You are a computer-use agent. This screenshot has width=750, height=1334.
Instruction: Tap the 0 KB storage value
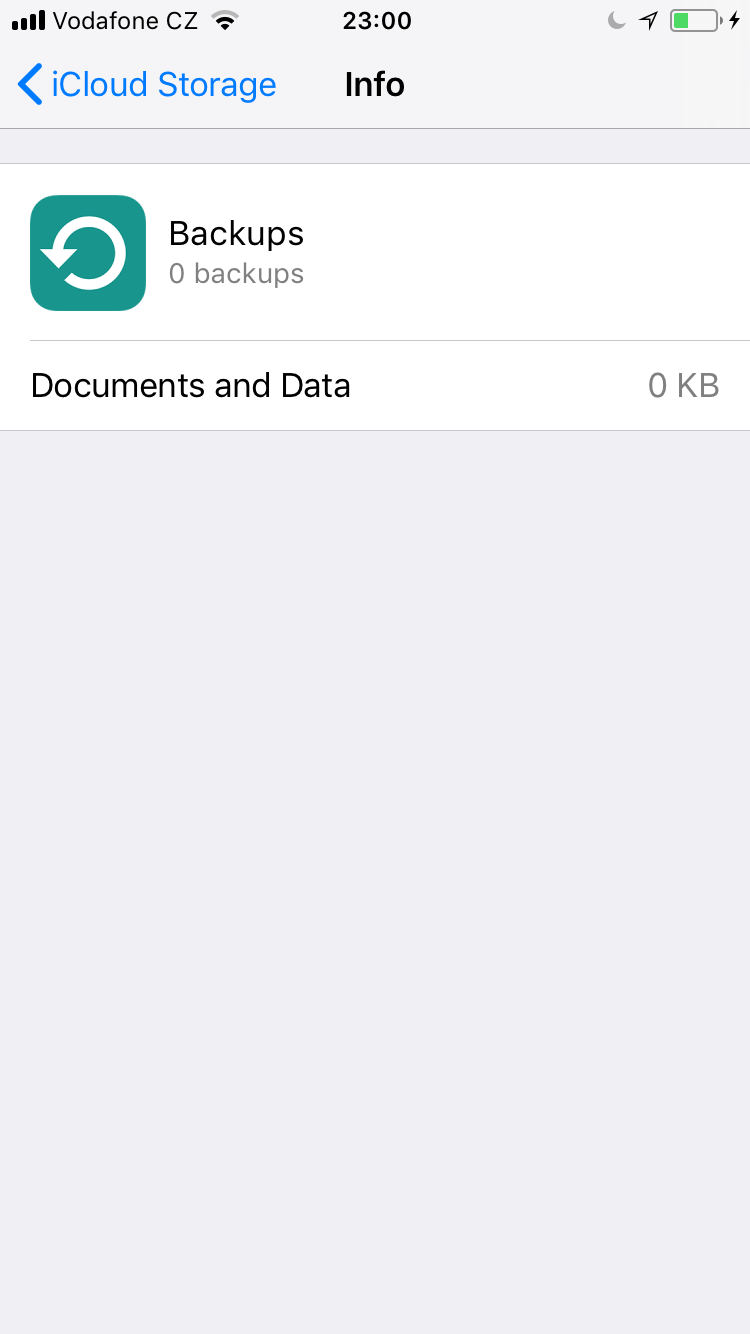[x=684, y=385]
